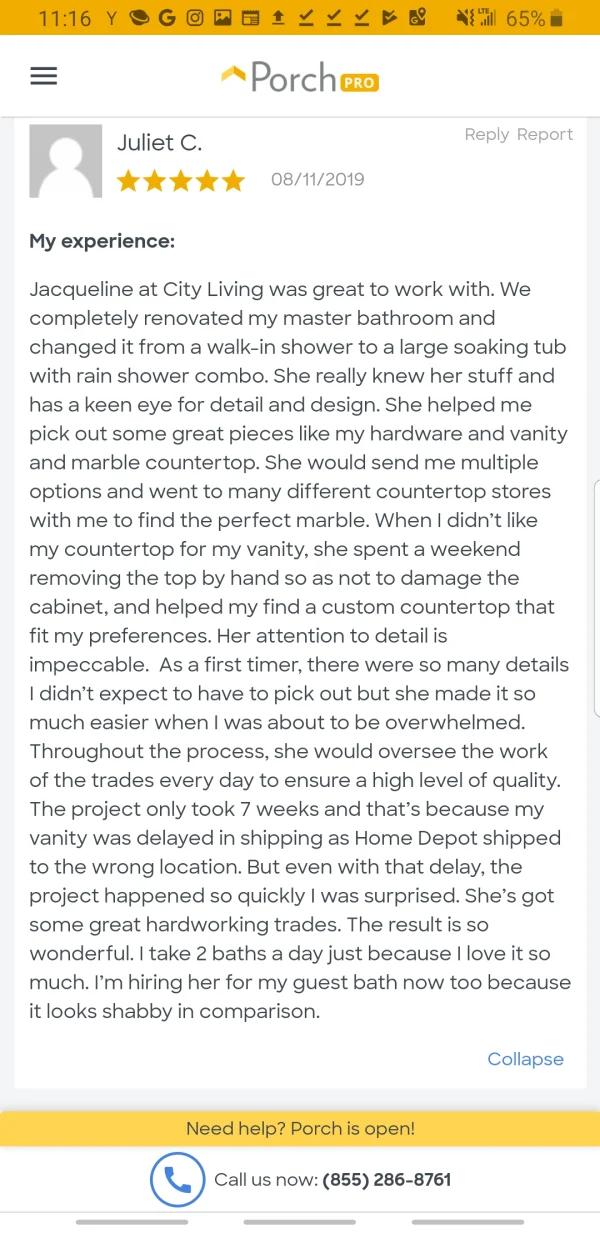Viewport: 600px width, 1233px height.
Task: Open the hamburger menu
Action: coord(44,76)
